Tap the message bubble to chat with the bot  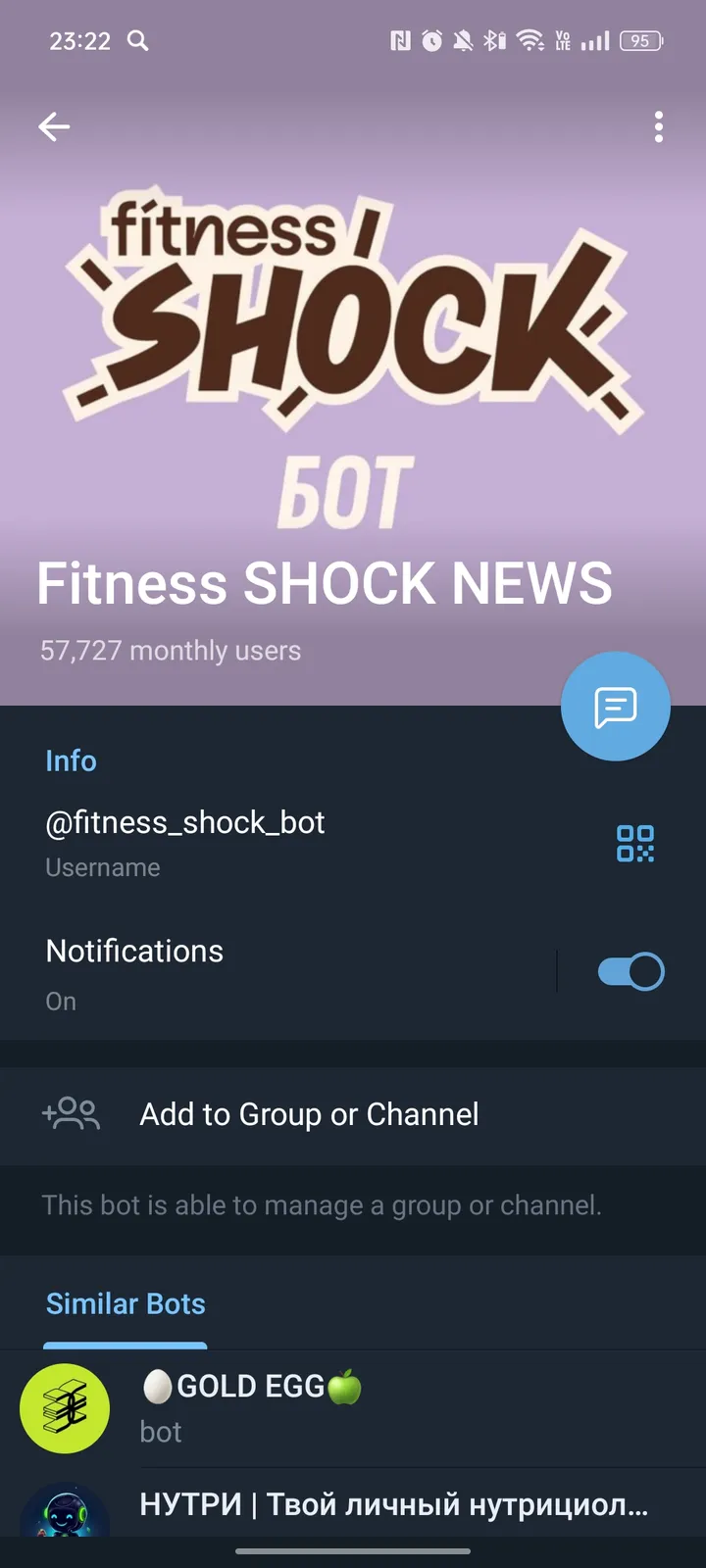point(615,706)
